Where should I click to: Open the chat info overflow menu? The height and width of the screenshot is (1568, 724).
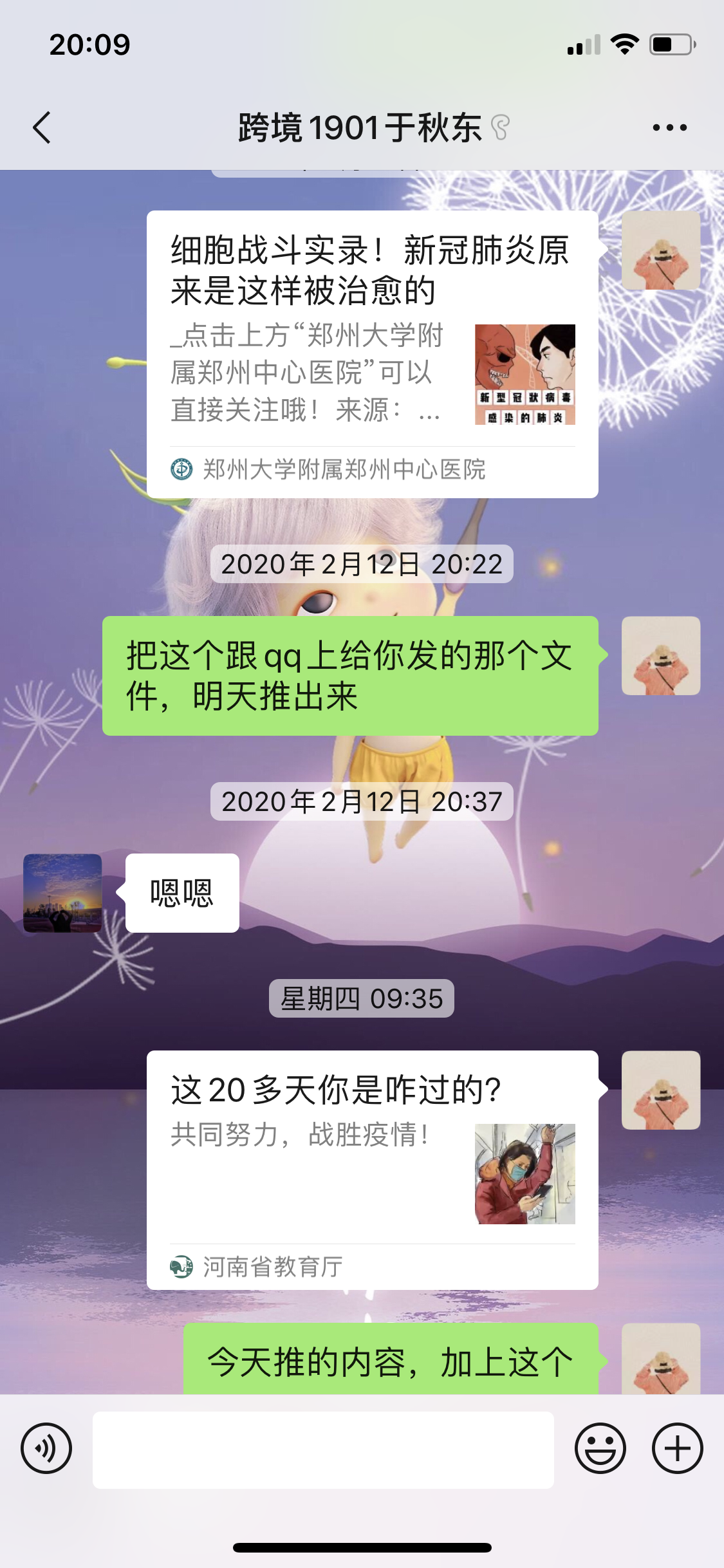pyautogui.click(x=669, y=127)
